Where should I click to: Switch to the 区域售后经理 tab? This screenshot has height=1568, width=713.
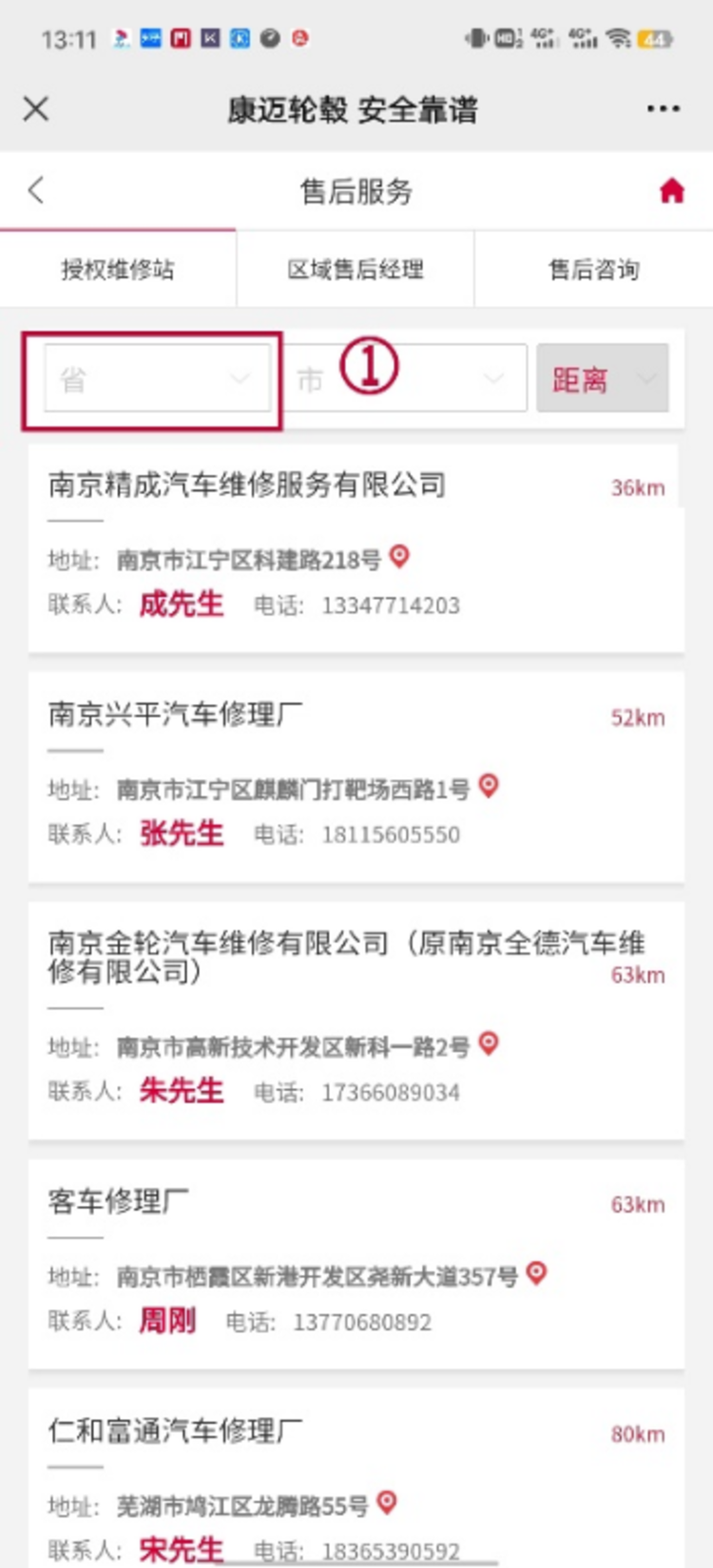coord(356,269)
